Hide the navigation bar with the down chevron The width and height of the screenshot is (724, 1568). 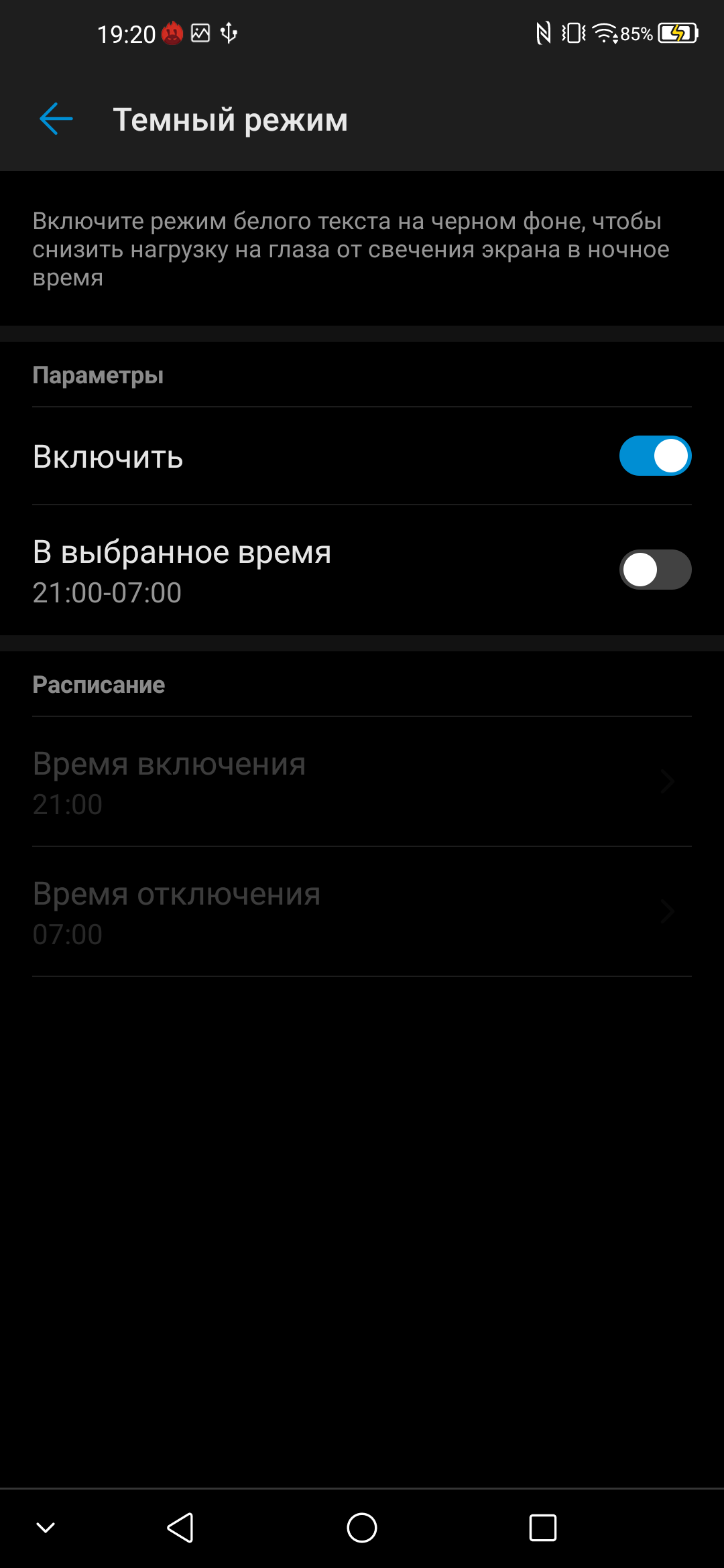(x=46, y=1528)
